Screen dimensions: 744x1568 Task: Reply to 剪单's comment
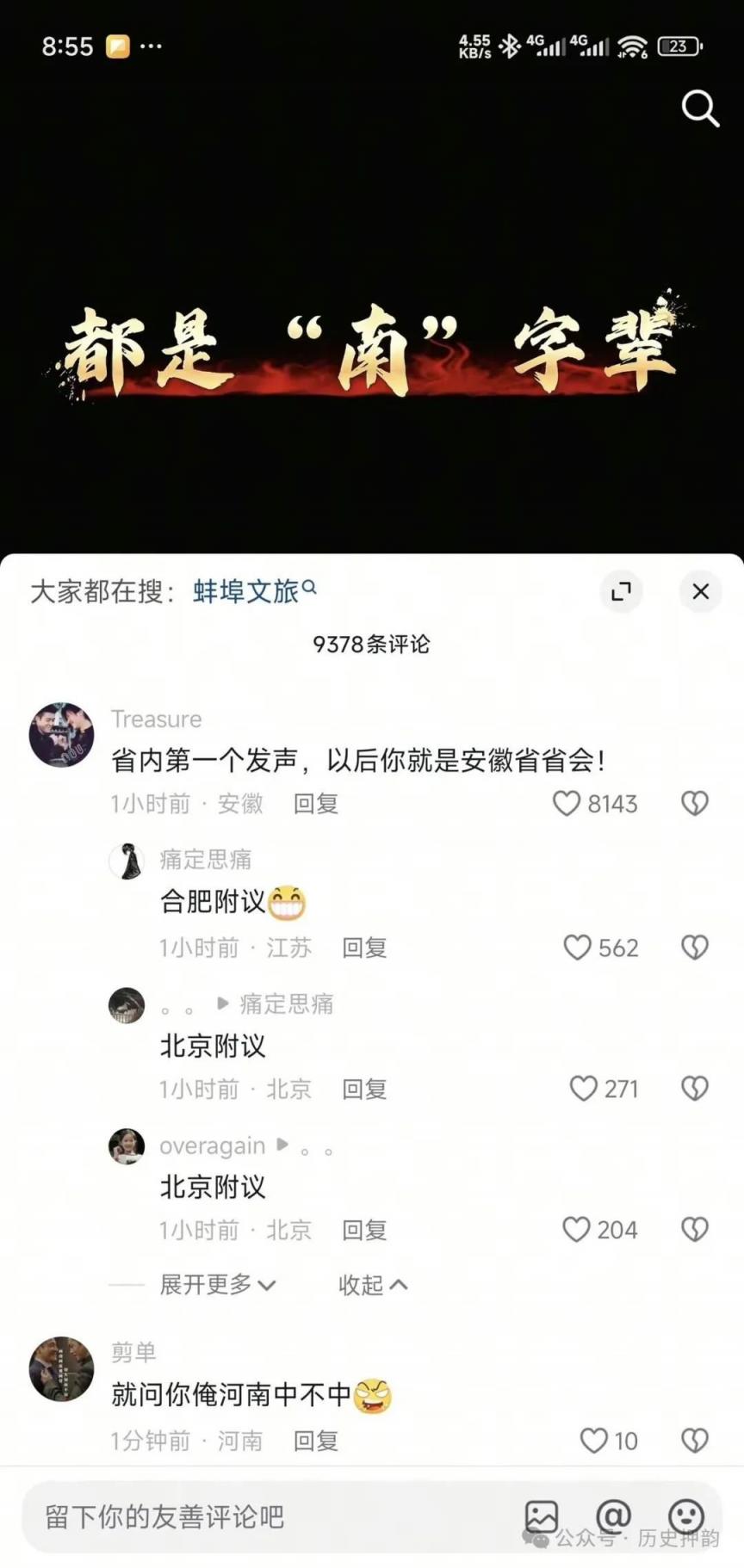(x=315, y=1441)
